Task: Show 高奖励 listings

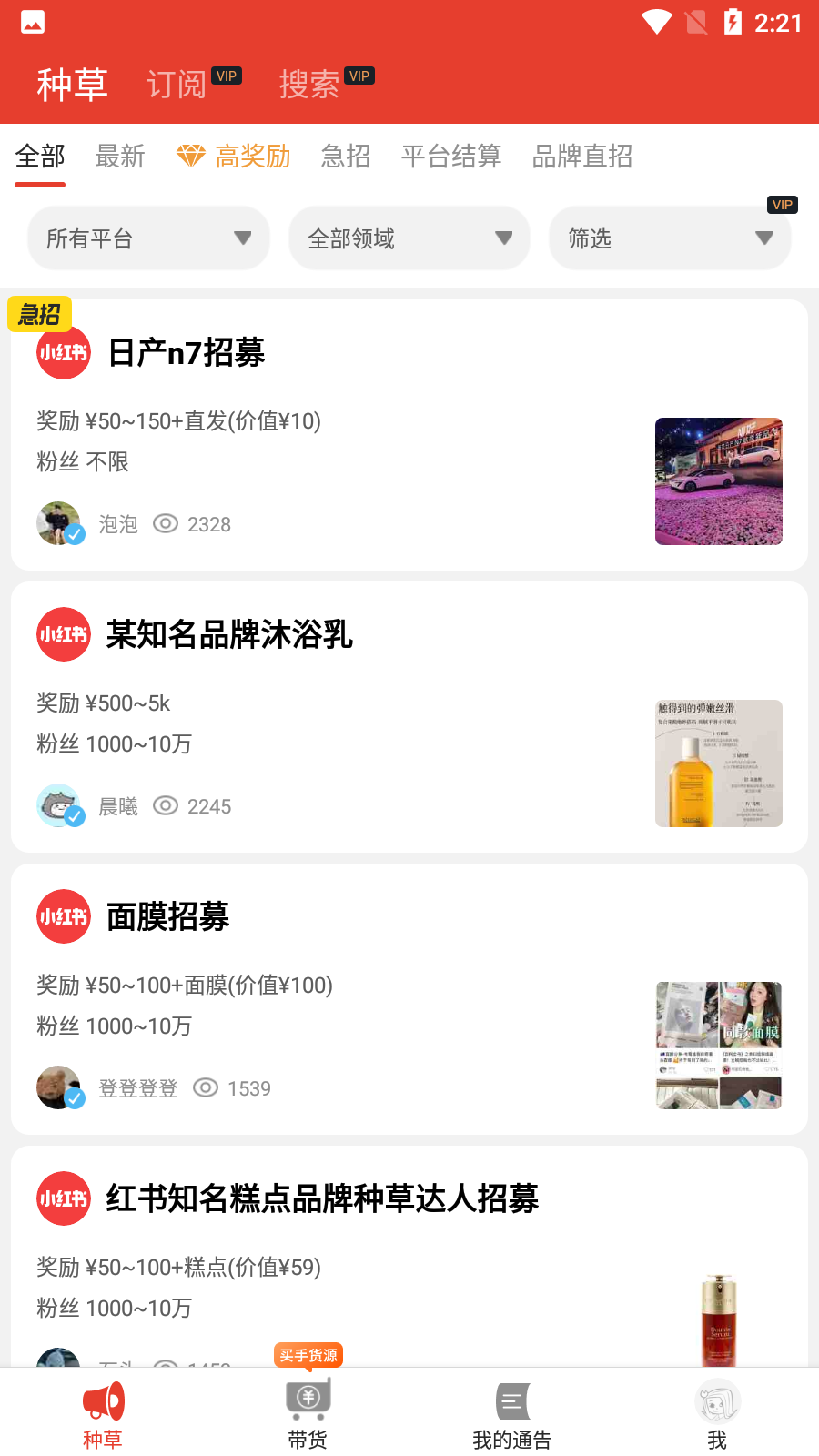Action: point(234,157)
